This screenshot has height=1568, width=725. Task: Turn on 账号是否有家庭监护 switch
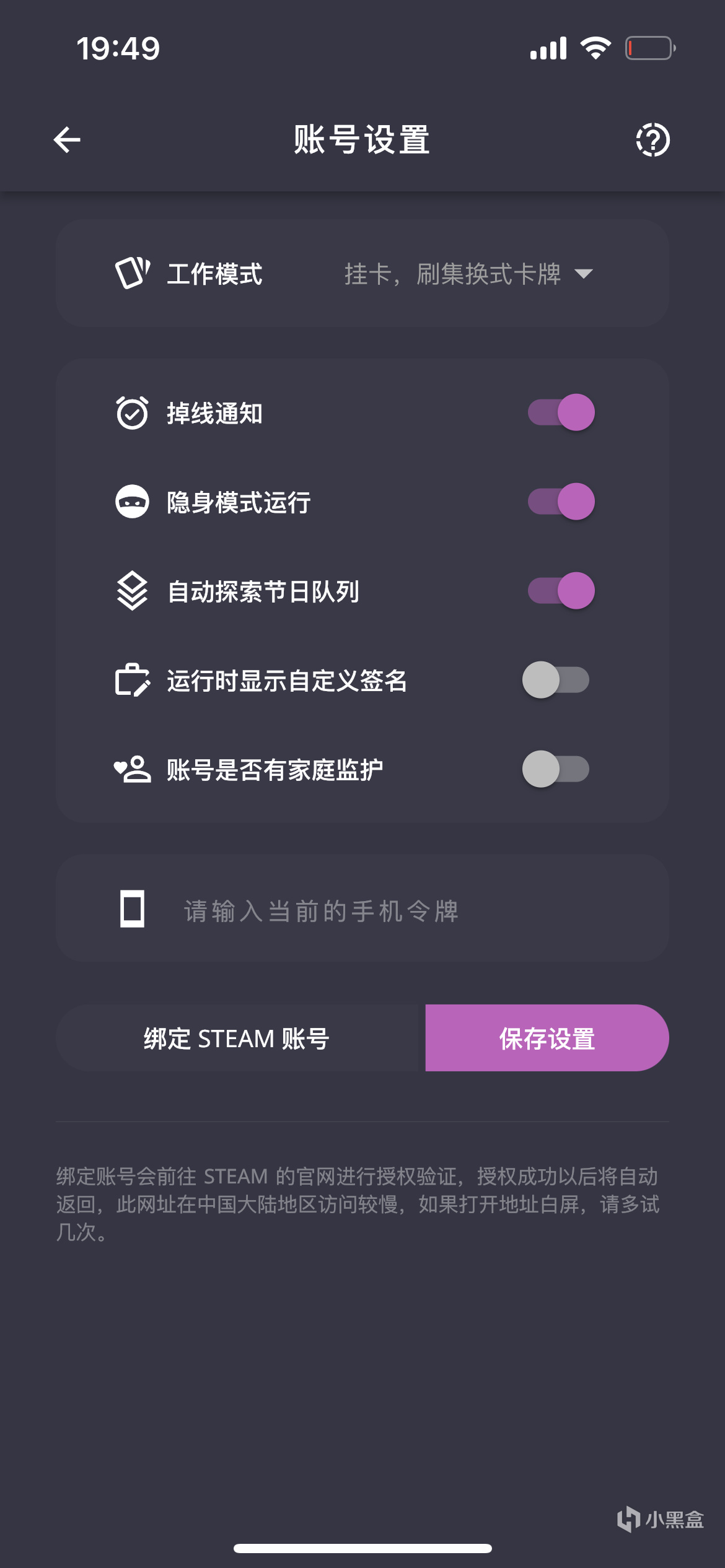(x=556, y=769)
